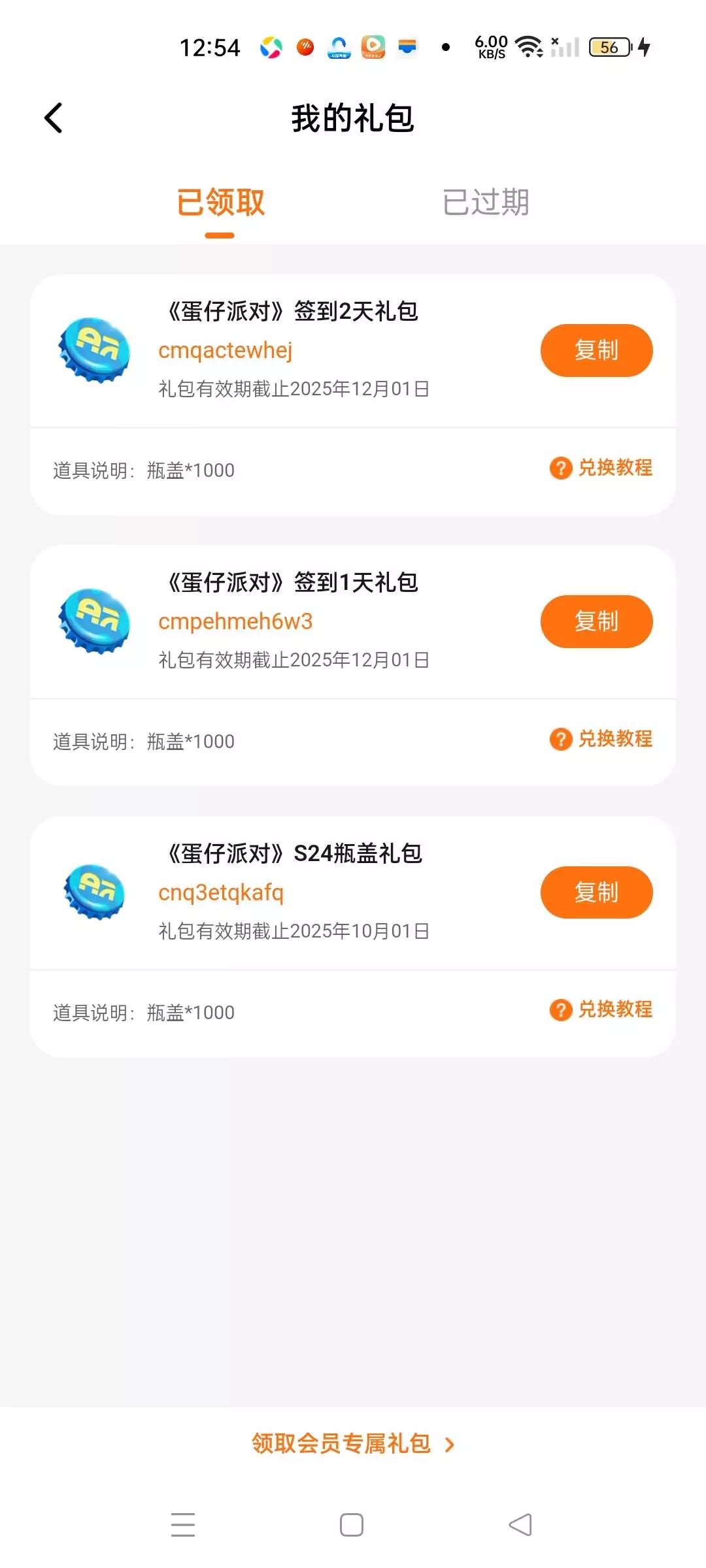Copy the S24瓶盖礼包 code cnq3etqkafq
Viewport: 706px width, 1568px height.
pos(596,892)
